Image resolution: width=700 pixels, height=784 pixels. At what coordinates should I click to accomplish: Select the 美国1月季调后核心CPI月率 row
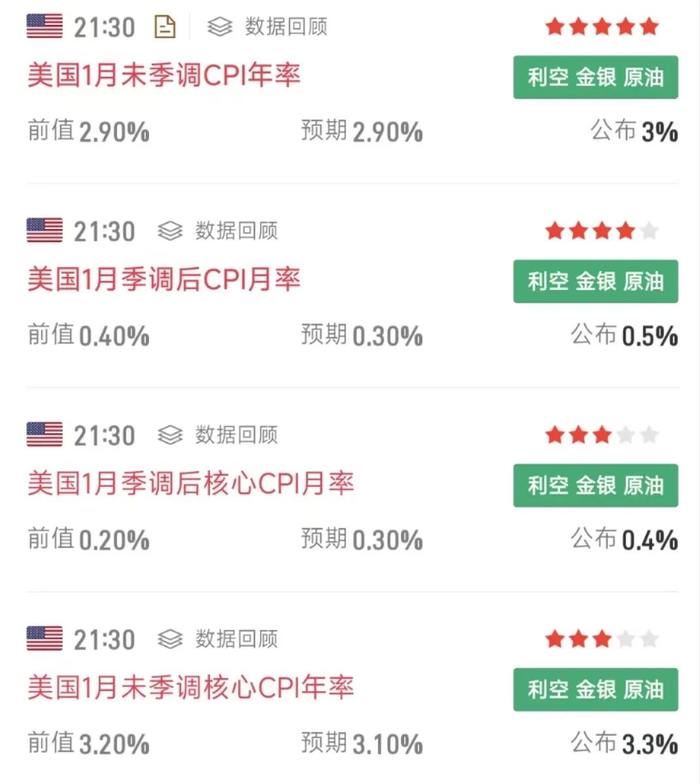pyautogui.click(x=190, y=484)
